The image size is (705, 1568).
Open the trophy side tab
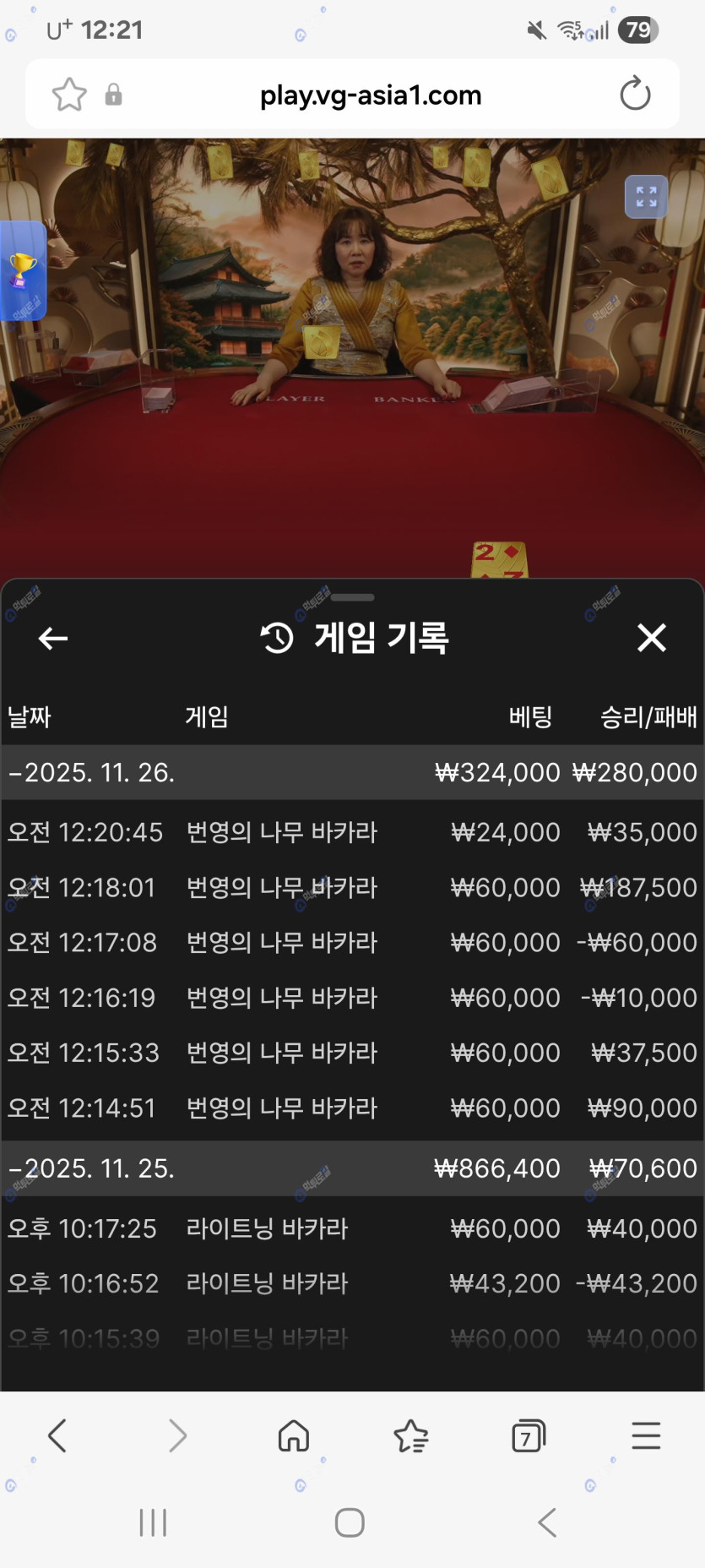(x=23, y=270)
